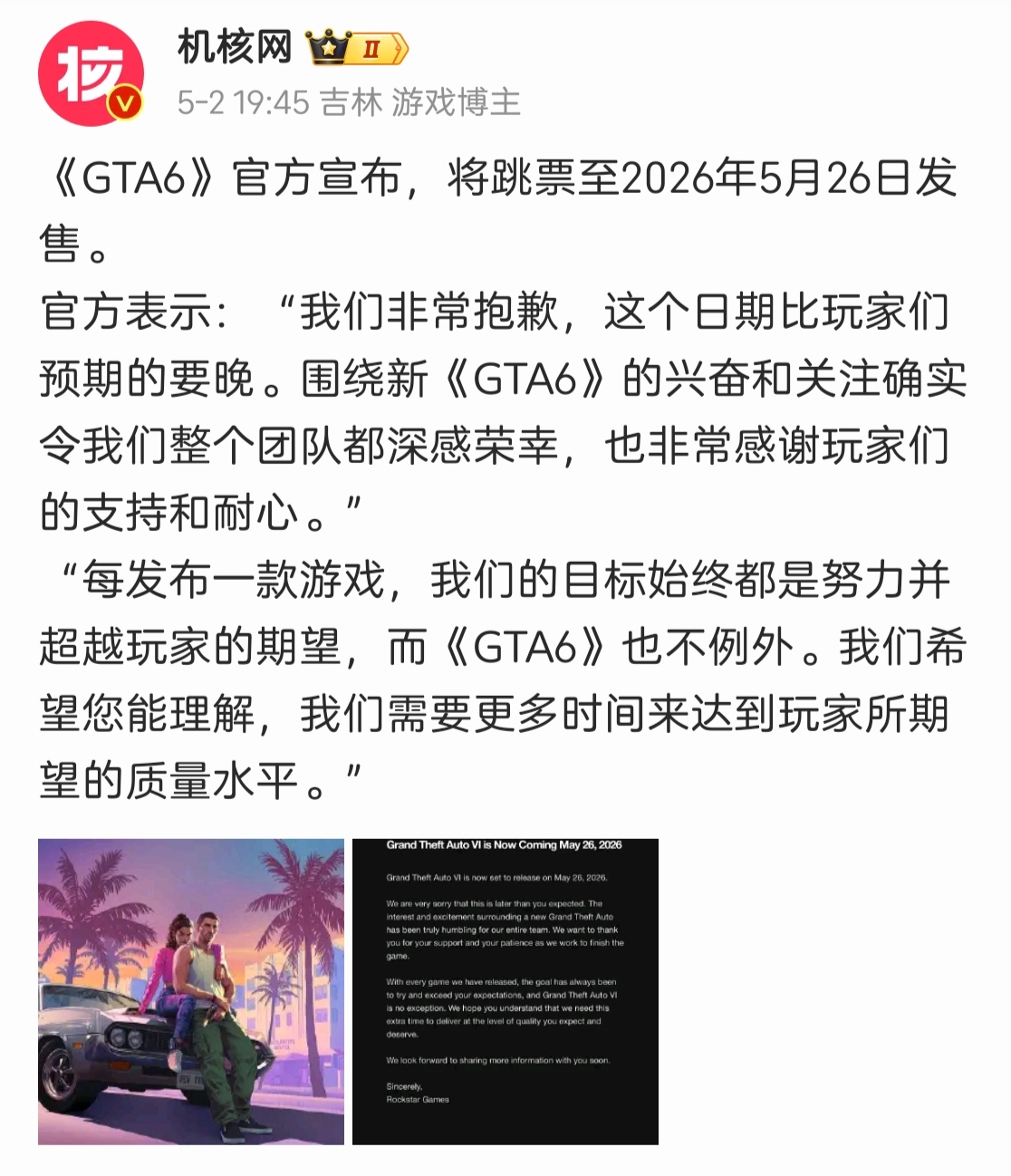1011x1176 pixels.
Task: Open the GTA6 artwork image
Action: pyautogui.click(x=191, y=991)
